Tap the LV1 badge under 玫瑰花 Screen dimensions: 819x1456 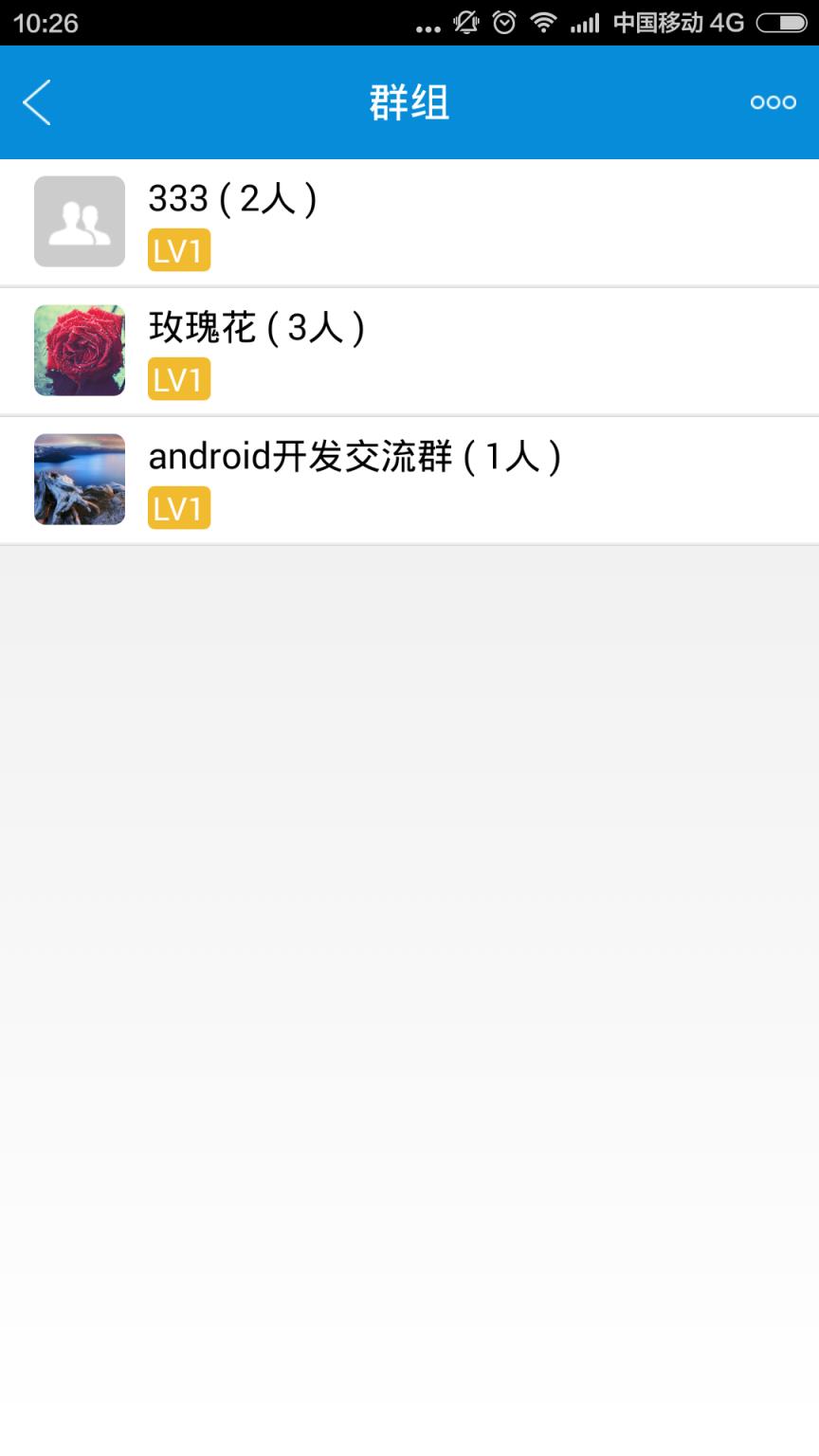click(178, 378)
